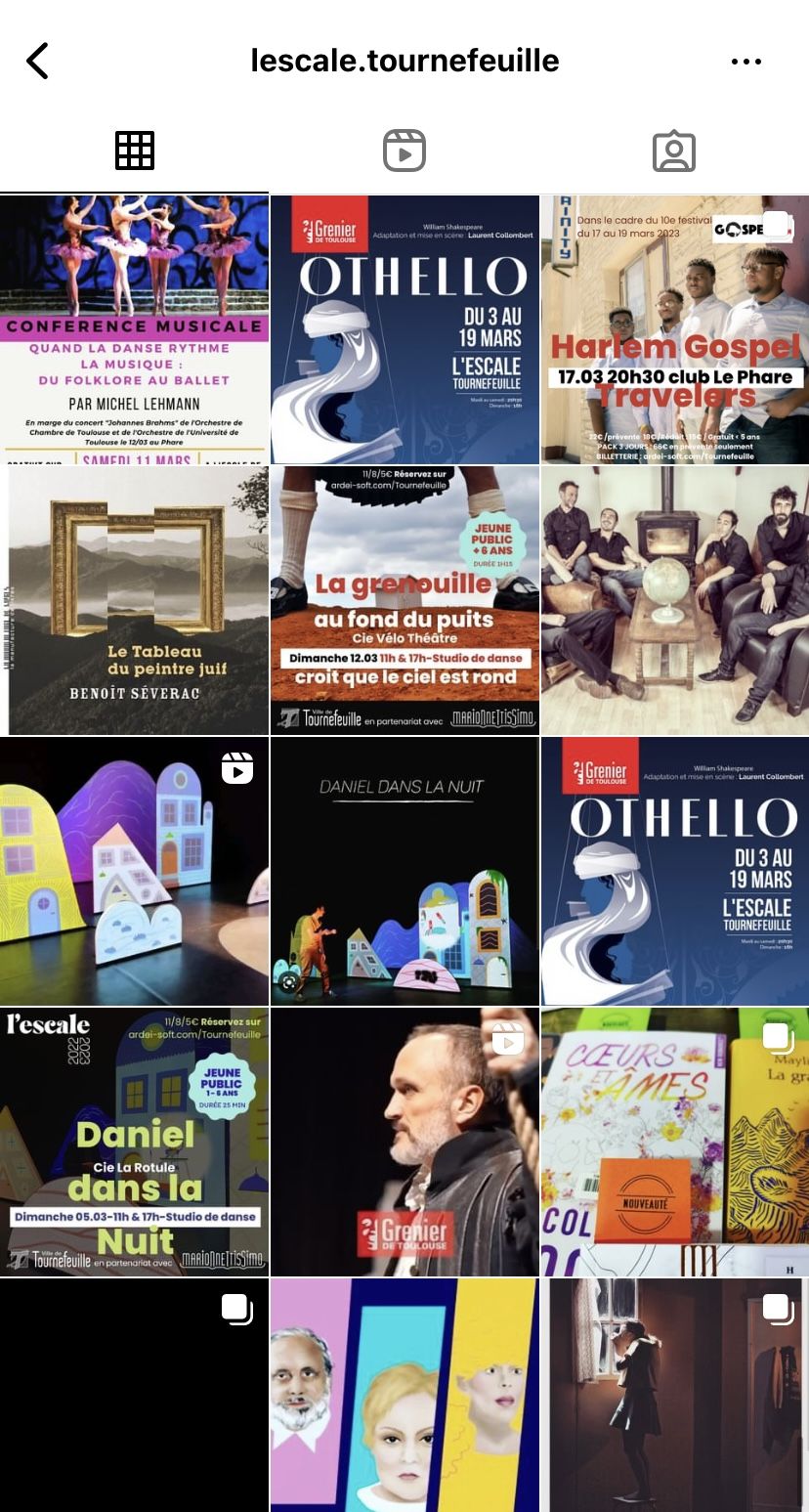
Task: Open the three-dot options menu
Action: click(745, 62)
